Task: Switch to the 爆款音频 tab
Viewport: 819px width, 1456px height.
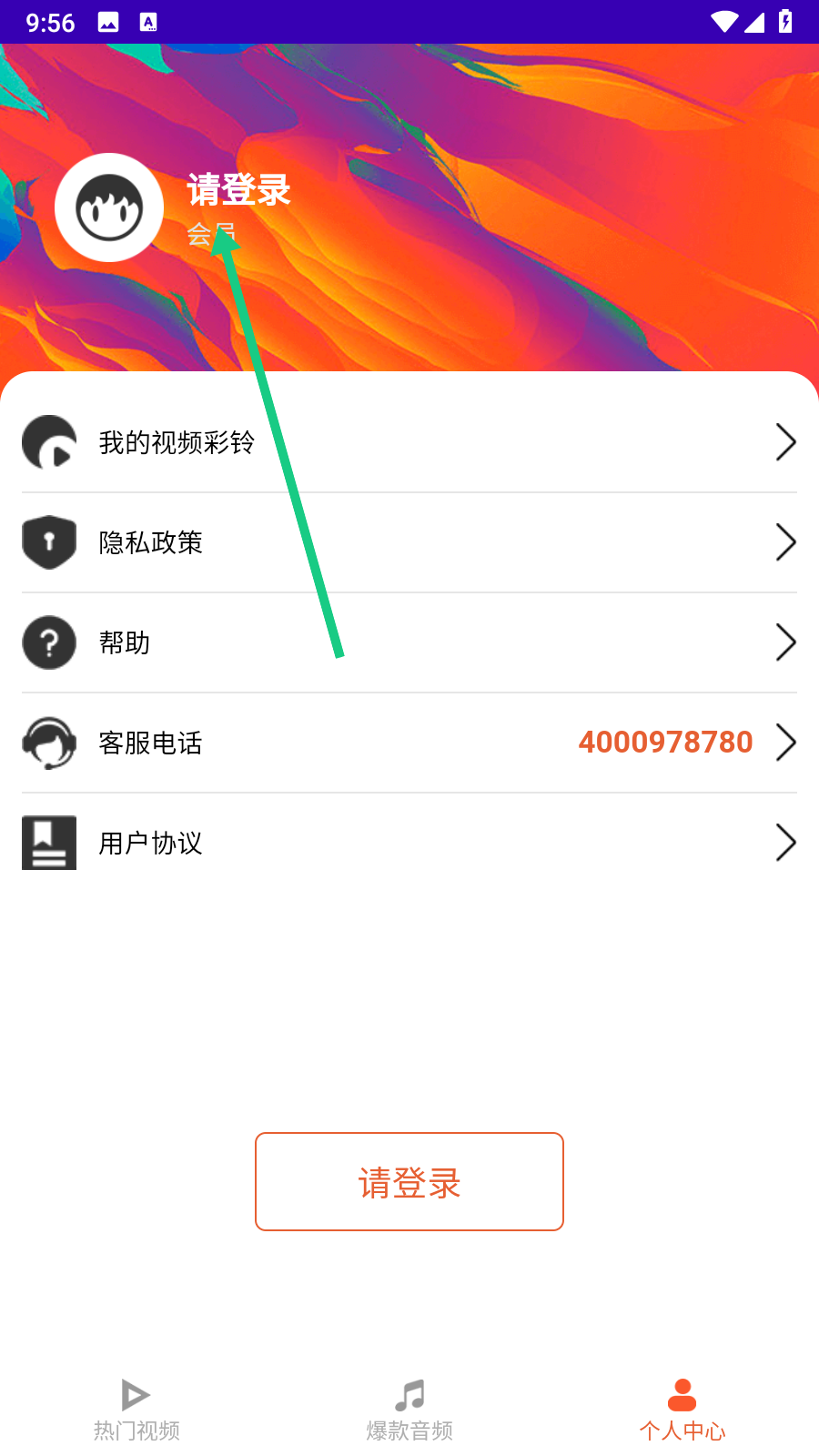Action: tap(409, 1410)
